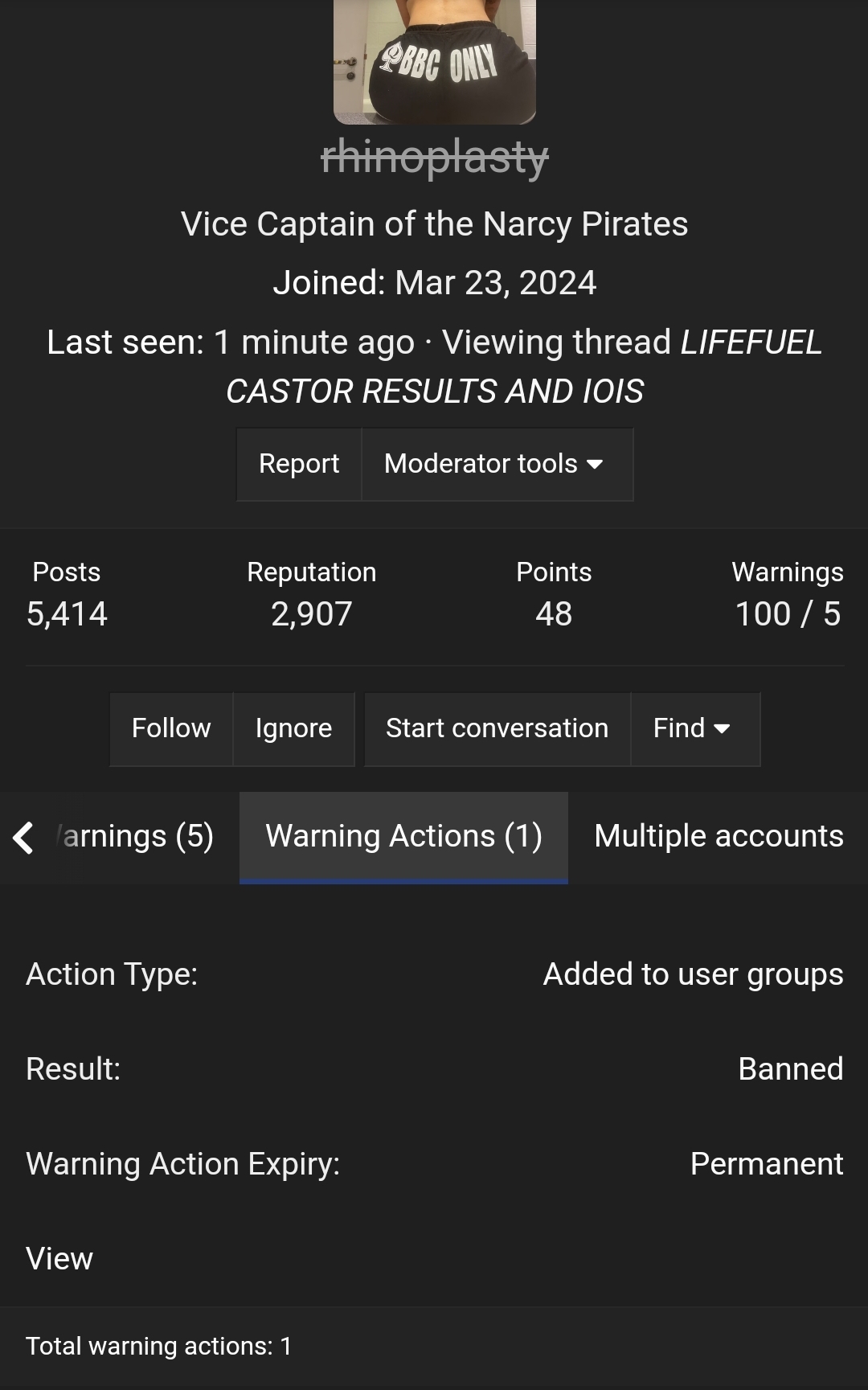Tap the left arrow to show earlier tabs
The height and width of the screenshot is (1390, 868).
23,837
